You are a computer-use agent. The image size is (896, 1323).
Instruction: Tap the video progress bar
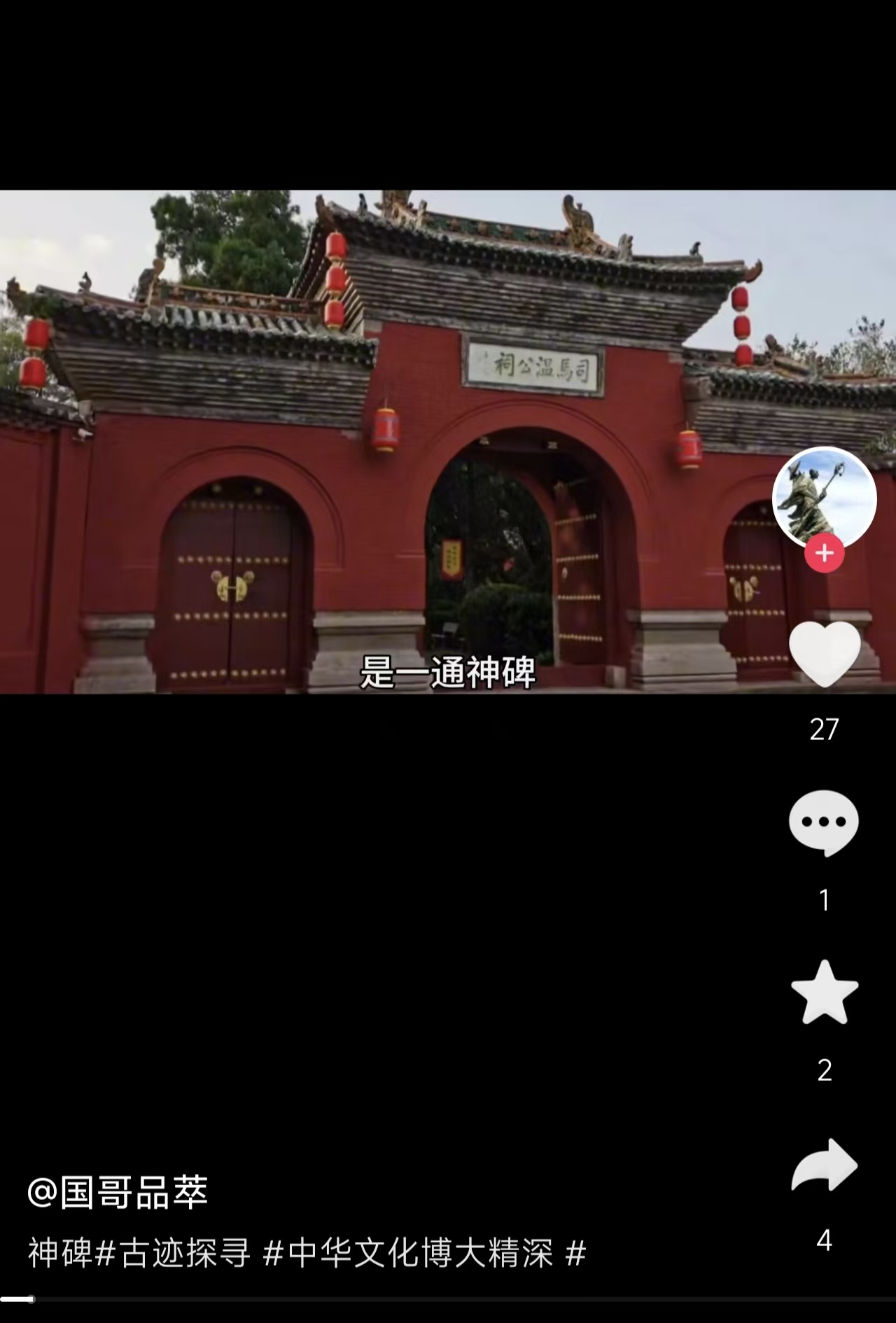tap(448, 1299)
